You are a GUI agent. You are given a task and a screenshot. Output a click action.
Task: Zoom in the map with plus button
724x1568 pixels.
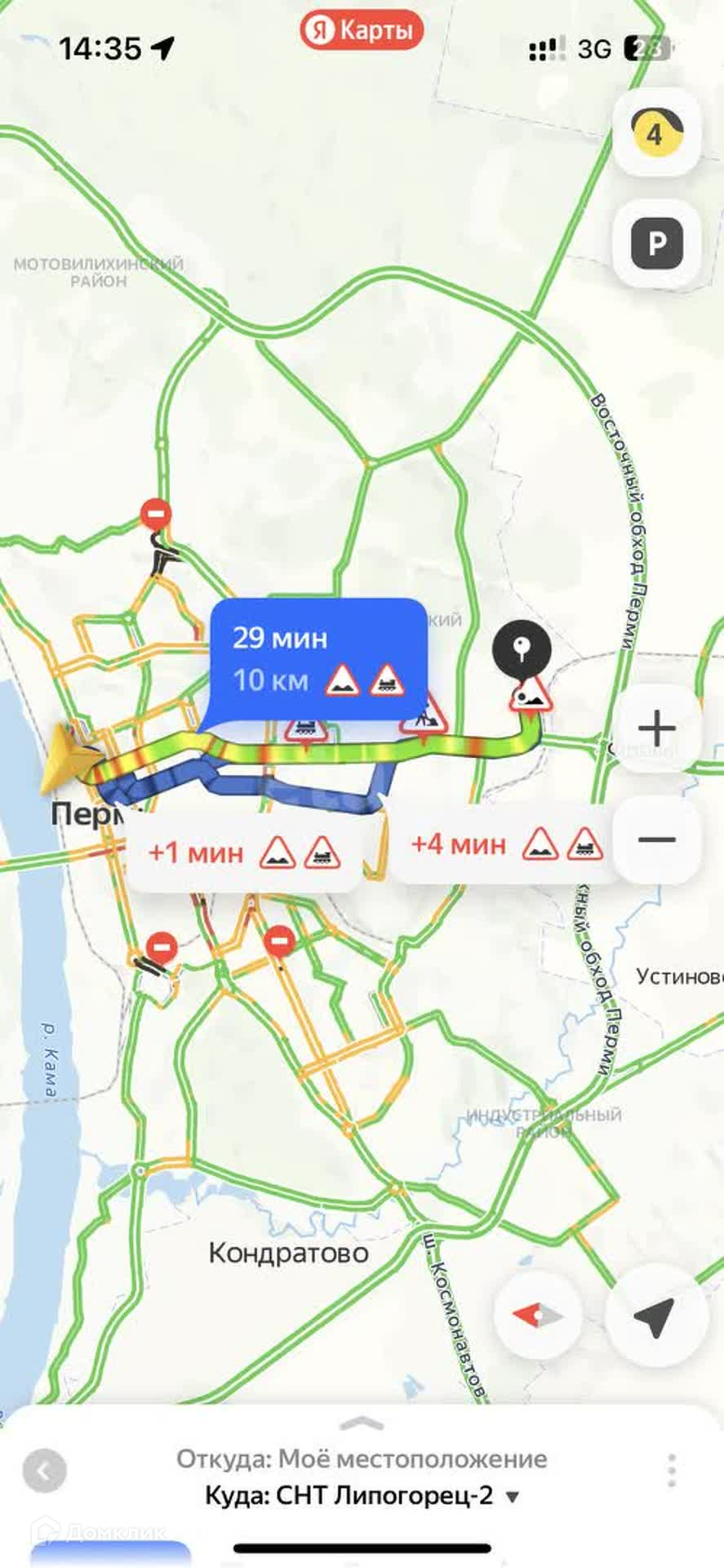(x=656, y=728)
